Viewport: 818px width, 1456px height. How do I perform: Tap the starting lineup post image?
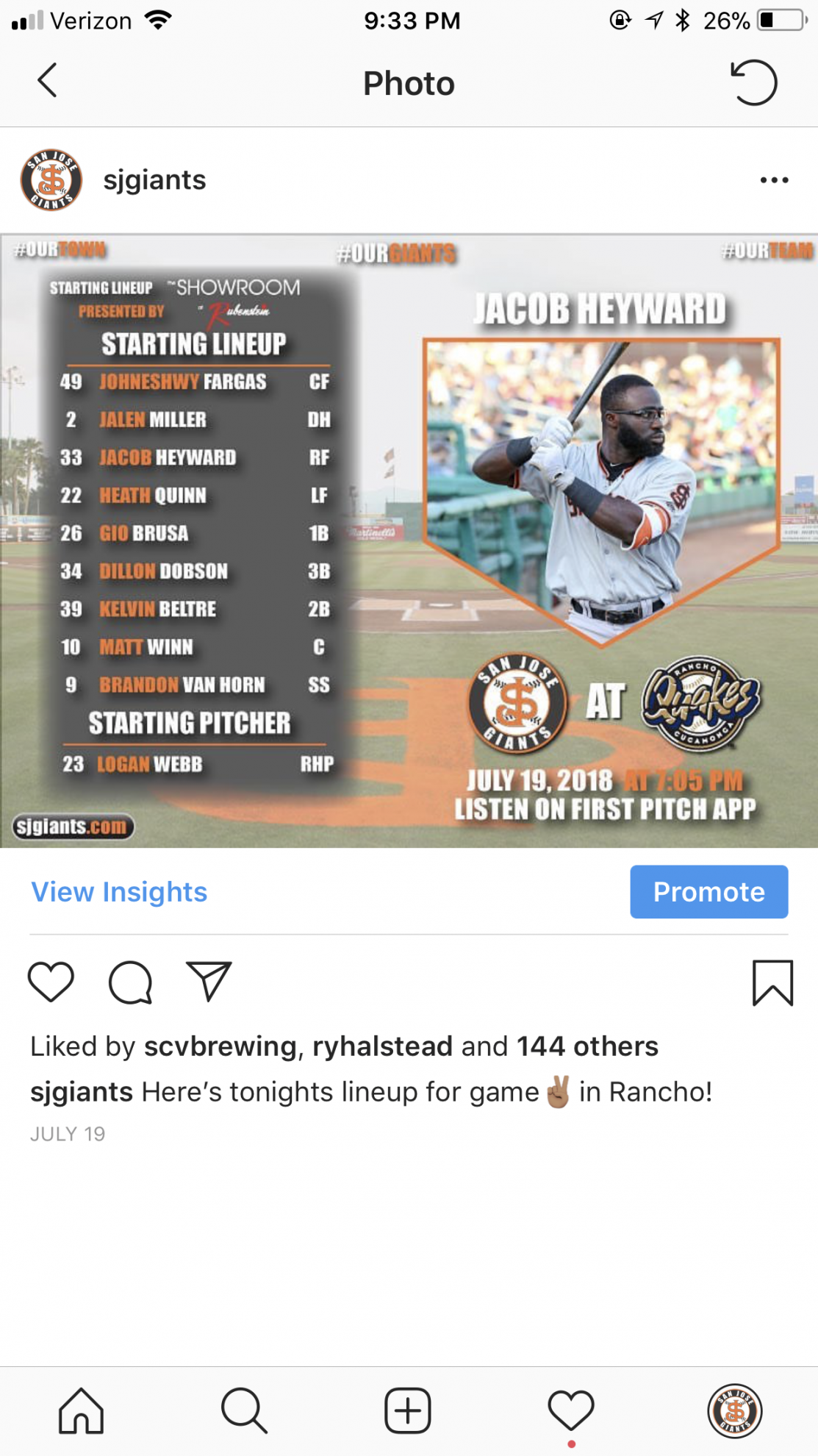pos(409,540)
